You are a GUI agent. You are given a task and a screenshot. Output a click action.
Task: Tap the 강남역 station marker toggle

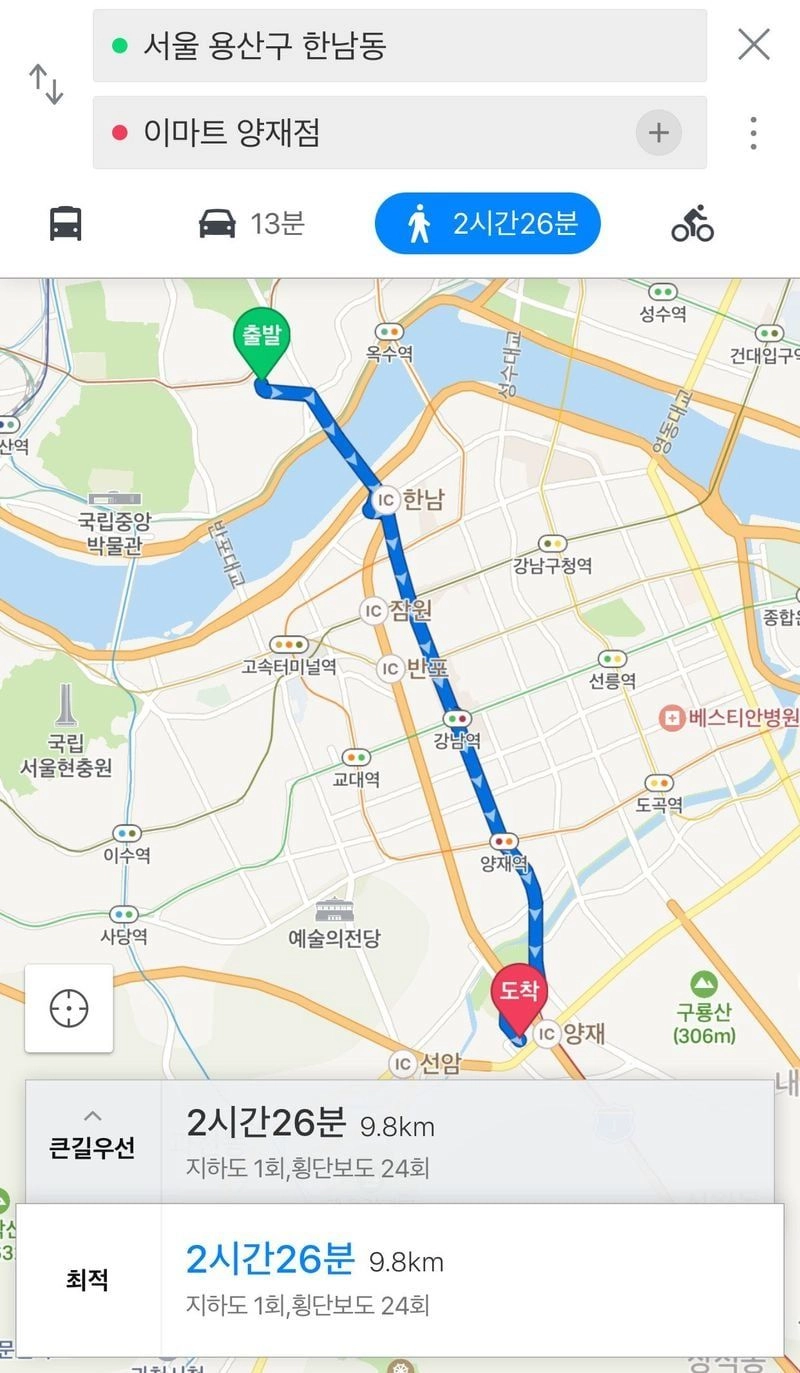pos(458,718)
